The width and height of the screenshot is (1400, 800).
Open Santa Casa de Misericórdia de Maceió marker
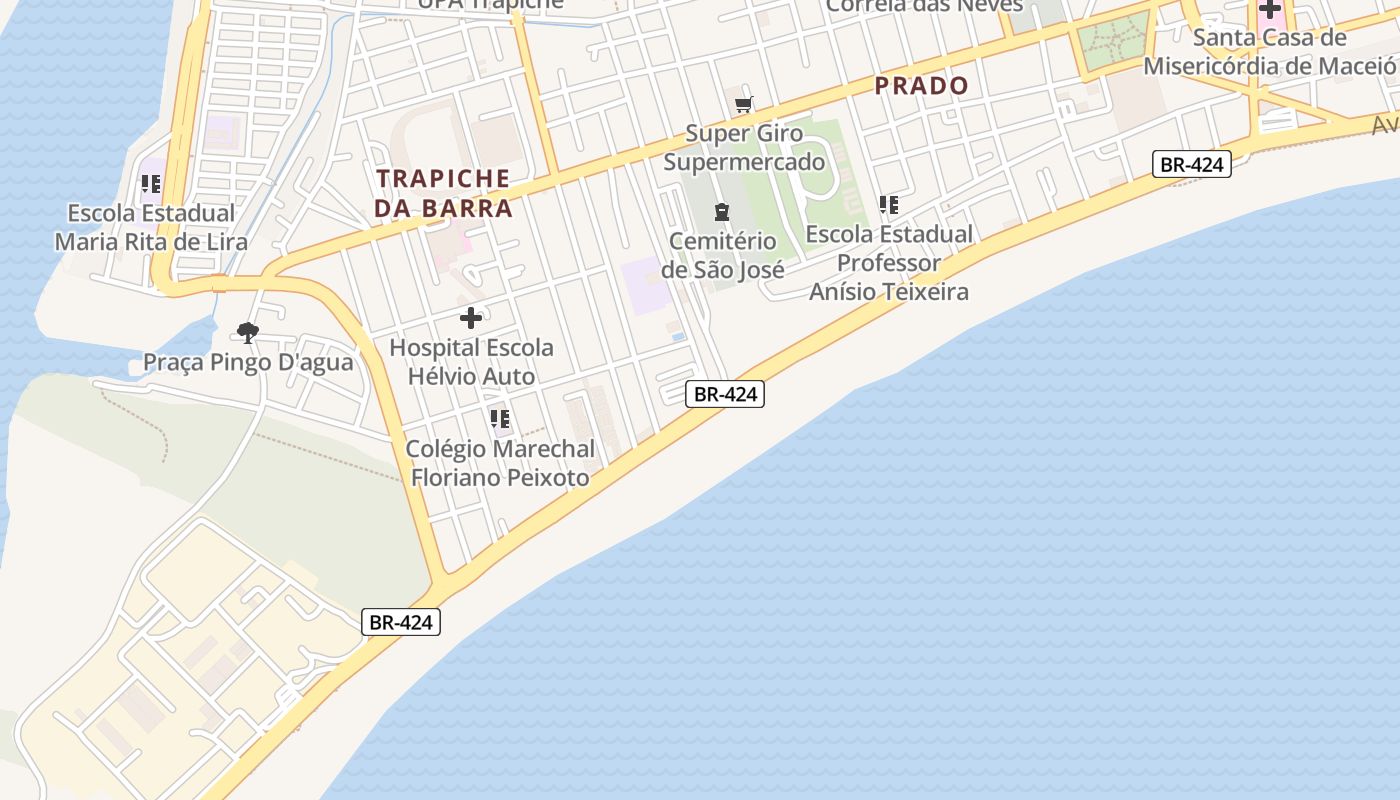point(1270,10)
